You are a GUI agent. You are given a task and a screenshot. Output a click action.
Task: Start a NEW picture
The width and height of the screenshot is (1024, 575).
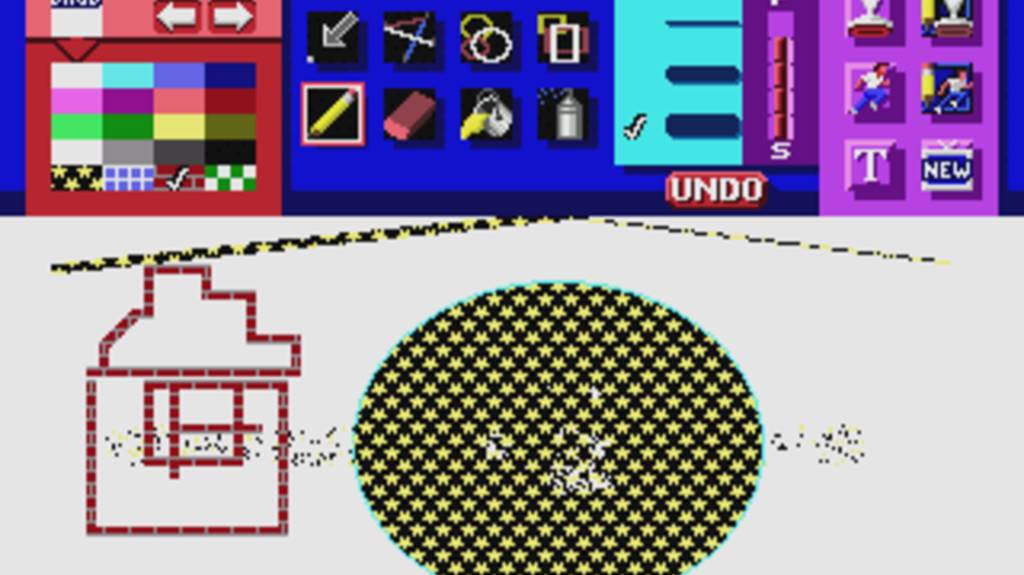[x=946, y=167]
